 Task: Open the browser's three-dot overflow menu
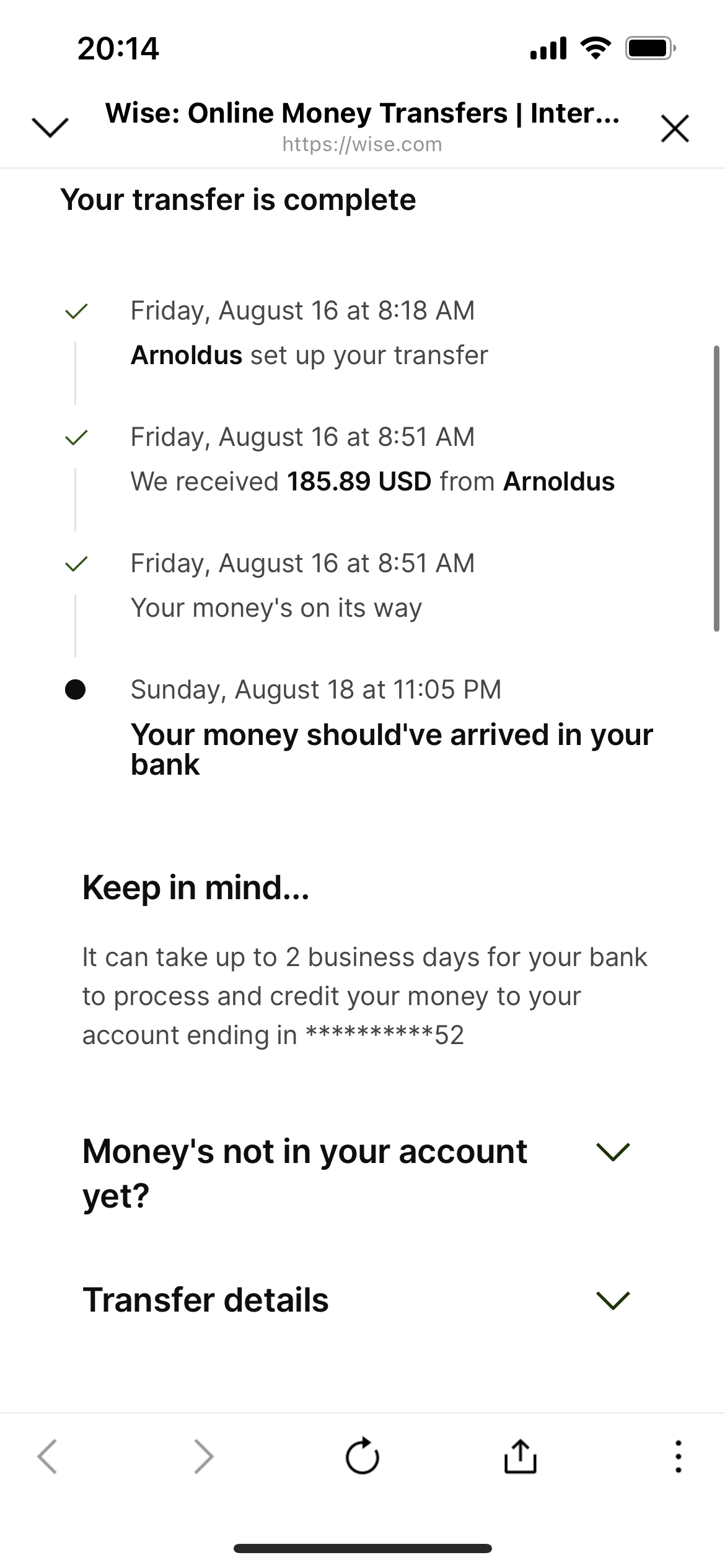coord(679,1456)
